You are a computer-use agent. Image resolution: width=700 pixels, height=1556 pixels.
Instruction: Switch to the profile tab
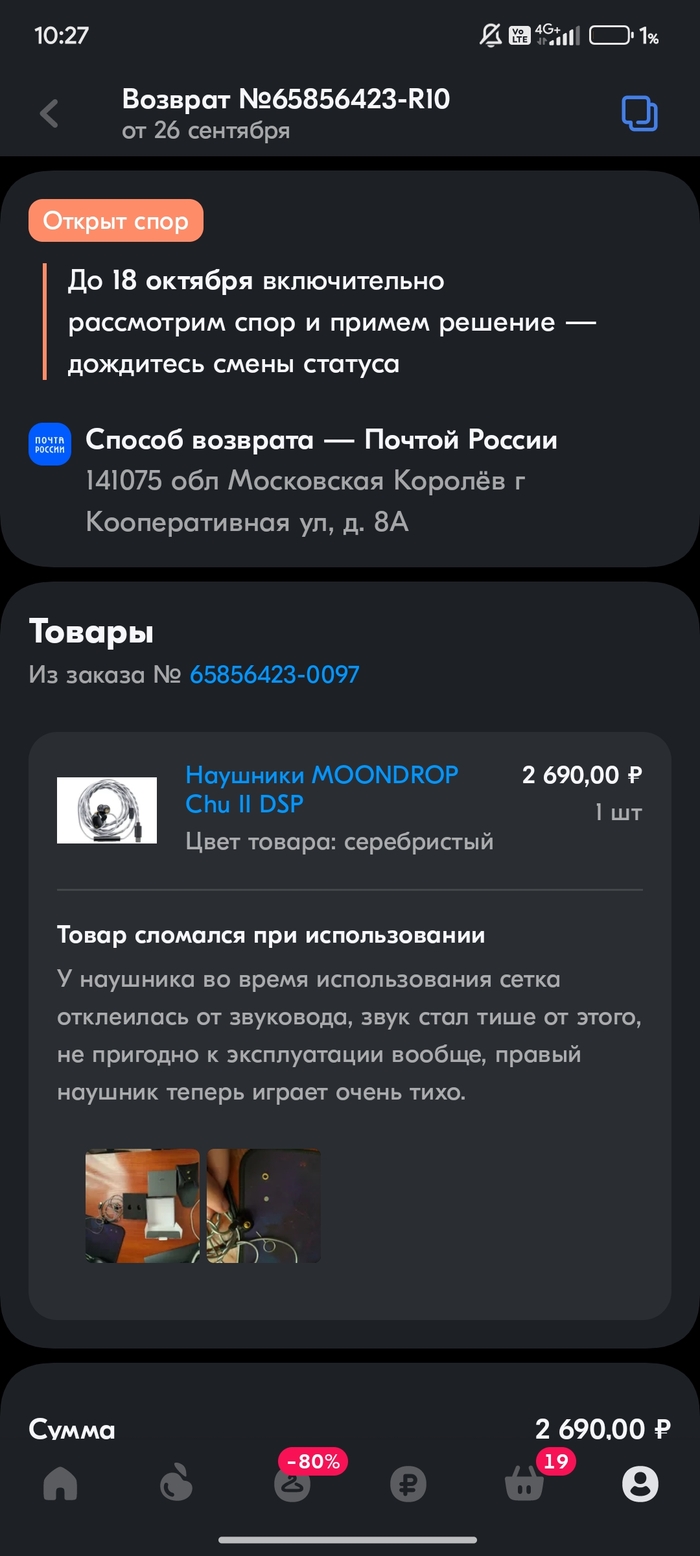640,1484
